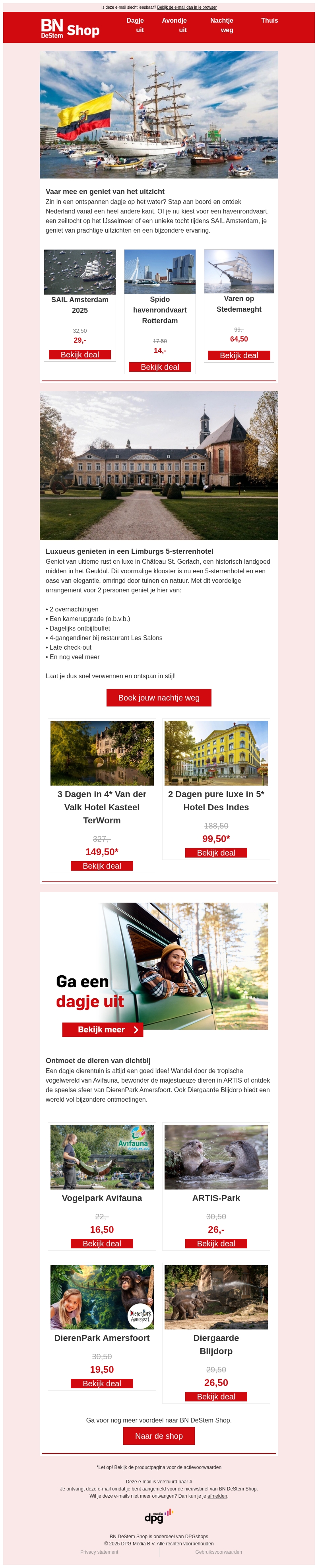The height and width of the screenshot is (1568, 318).
Task: Open the Privacy statement link
Action: 99,1552
